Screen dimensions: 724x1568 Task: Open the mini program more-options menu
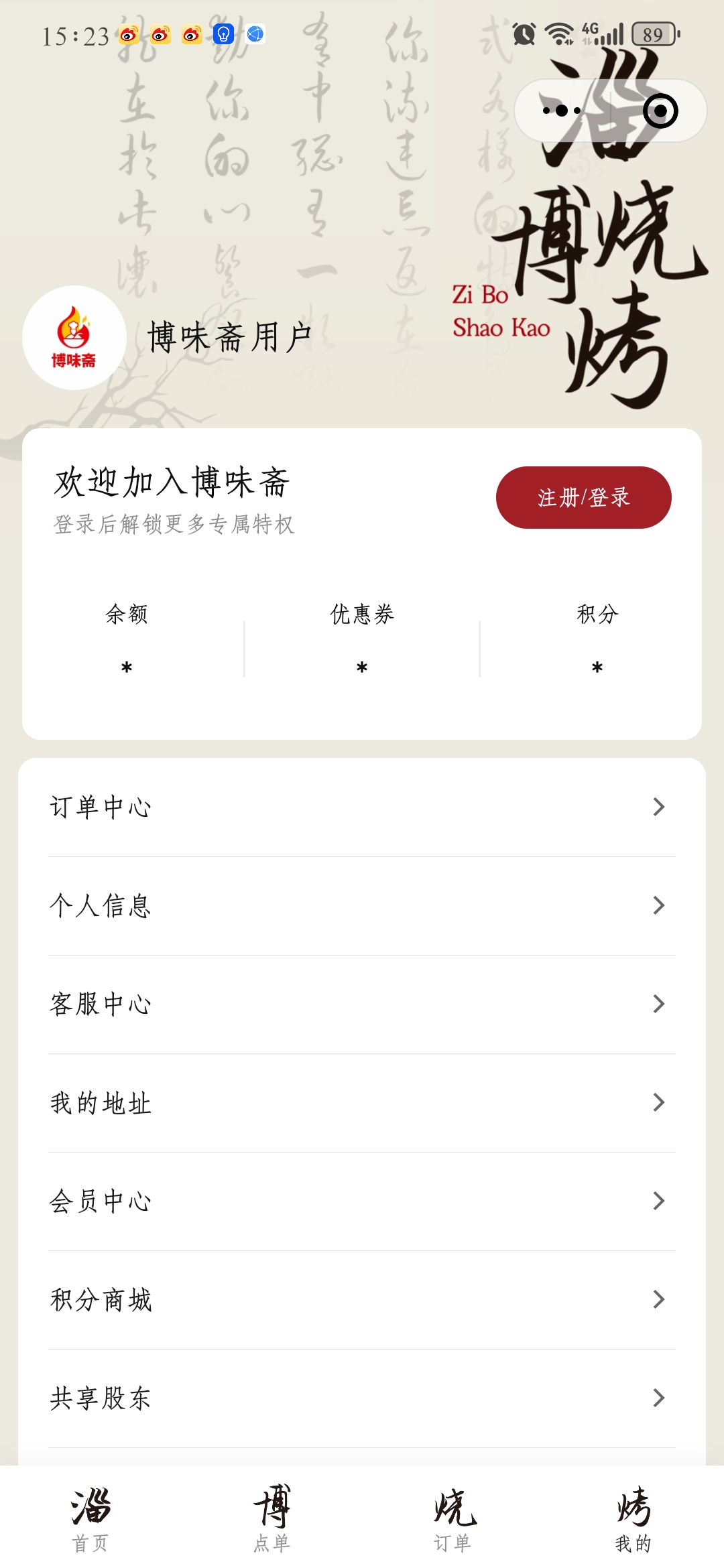point(562,111)
